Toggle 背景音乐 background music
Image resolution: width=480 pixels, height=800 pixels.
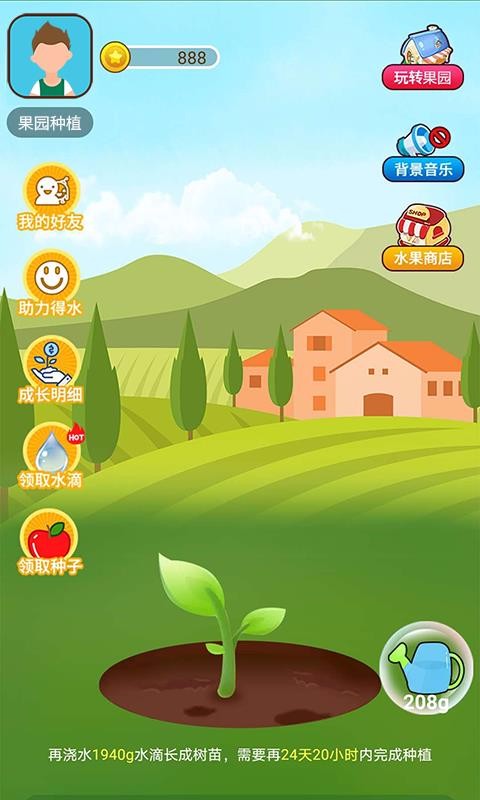click(x=423, y=153)
